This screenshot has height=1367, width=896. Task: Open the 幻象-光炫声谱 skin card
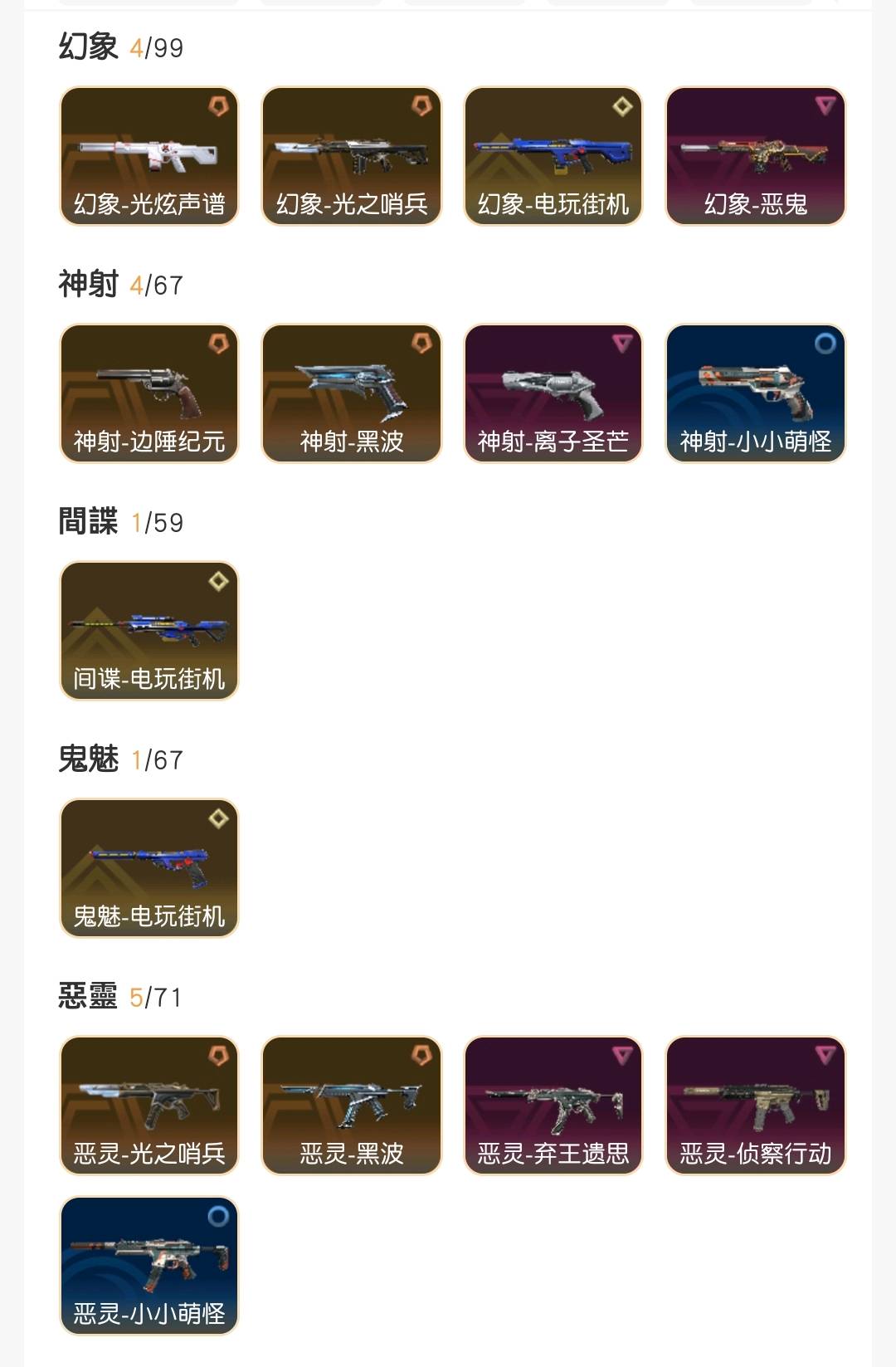(149, 156)
